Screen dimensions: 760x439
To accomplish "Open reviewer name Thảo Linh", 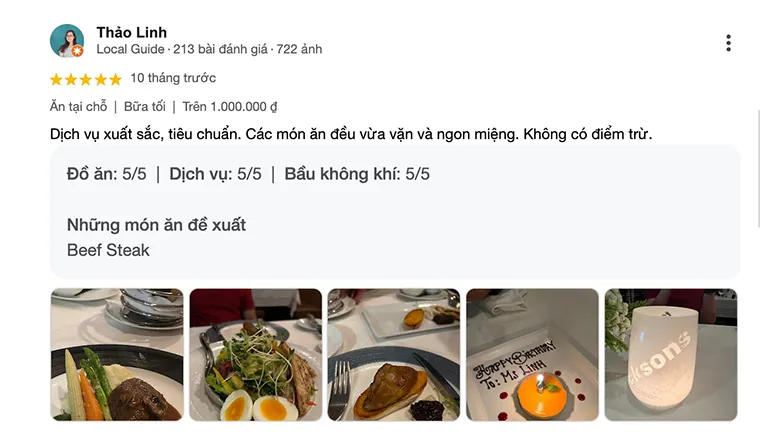I will [131, 32].
